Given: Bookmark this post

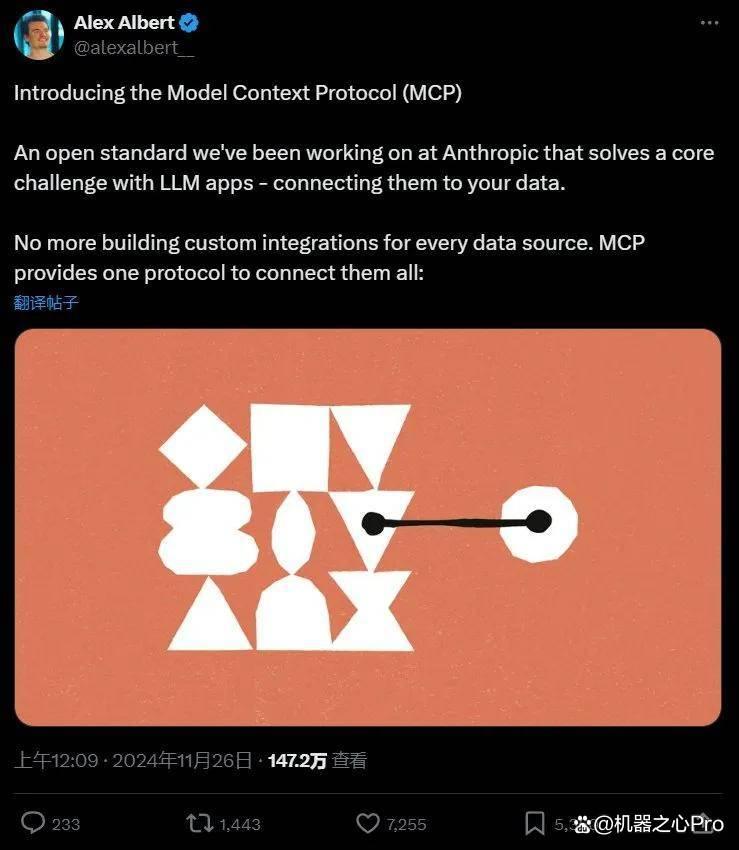Looking at the screenshot, I should 535,823.
